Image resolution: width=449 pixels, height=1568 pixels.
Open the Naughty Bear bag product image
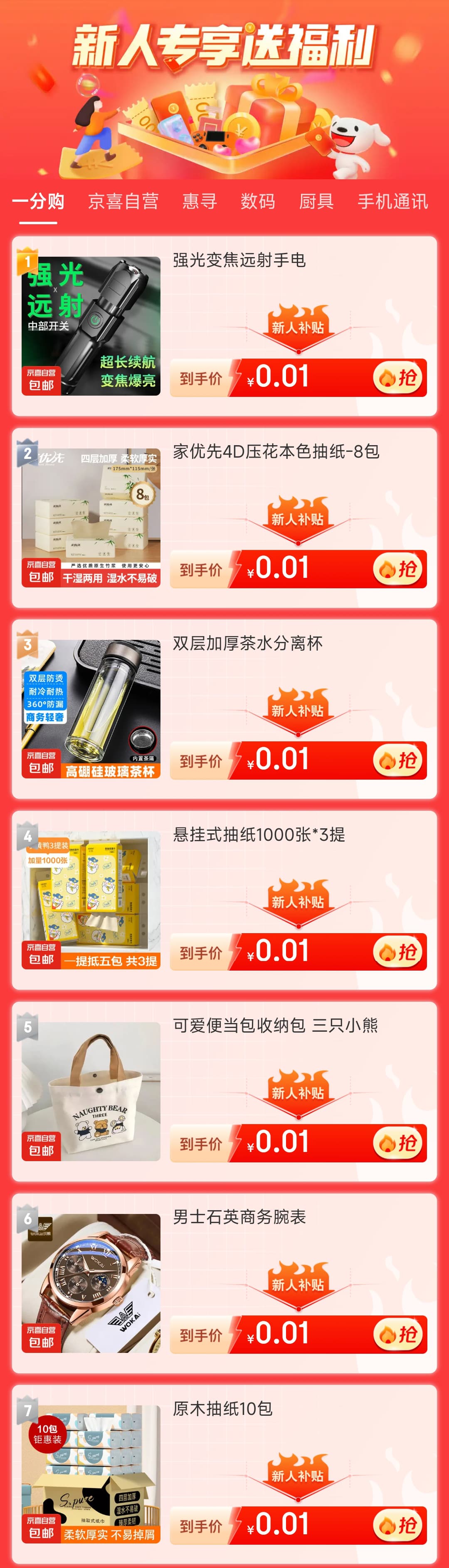pos(91,1091)
